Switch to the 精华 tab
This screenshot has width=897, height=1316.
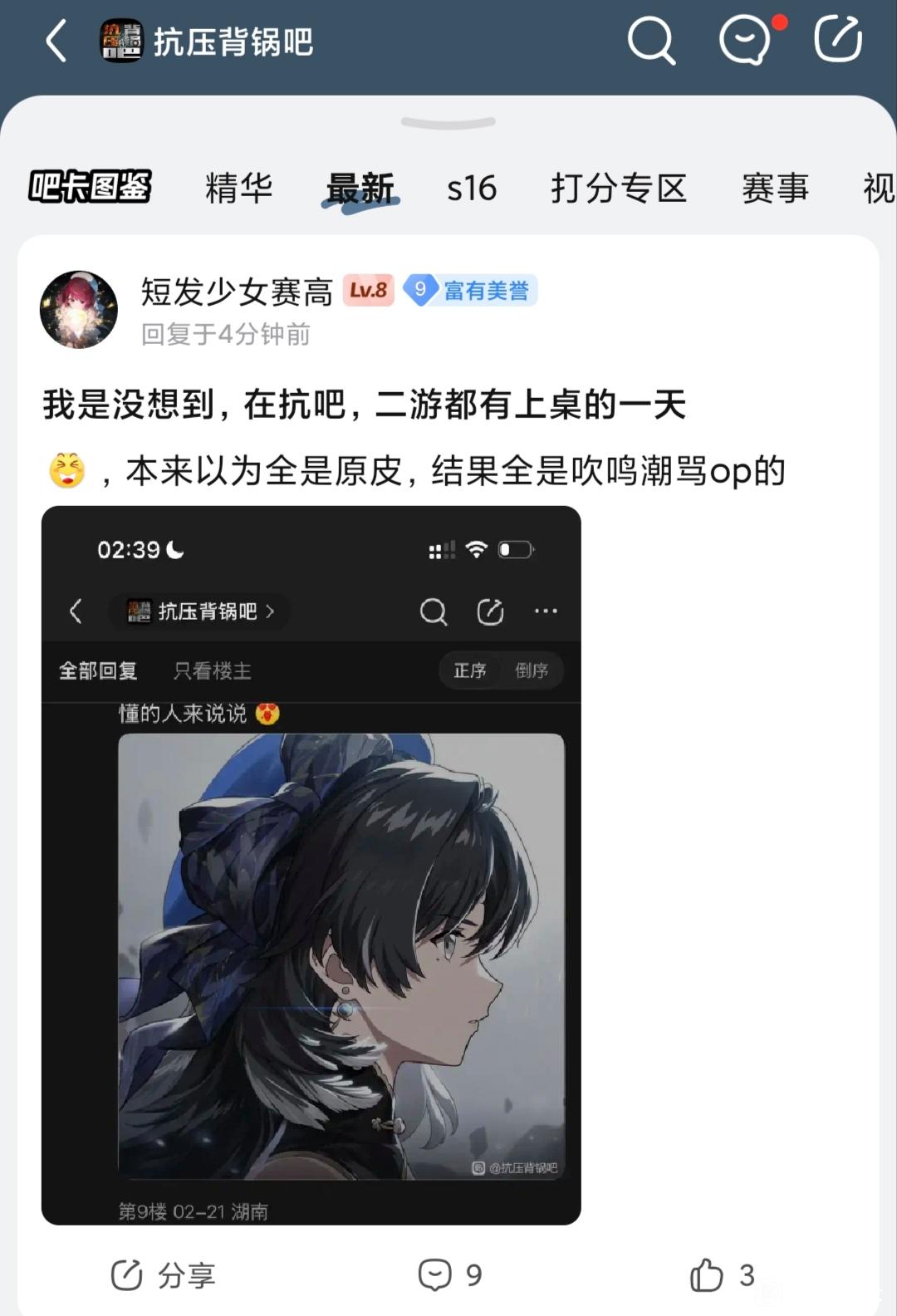click(x=239, y=188)
